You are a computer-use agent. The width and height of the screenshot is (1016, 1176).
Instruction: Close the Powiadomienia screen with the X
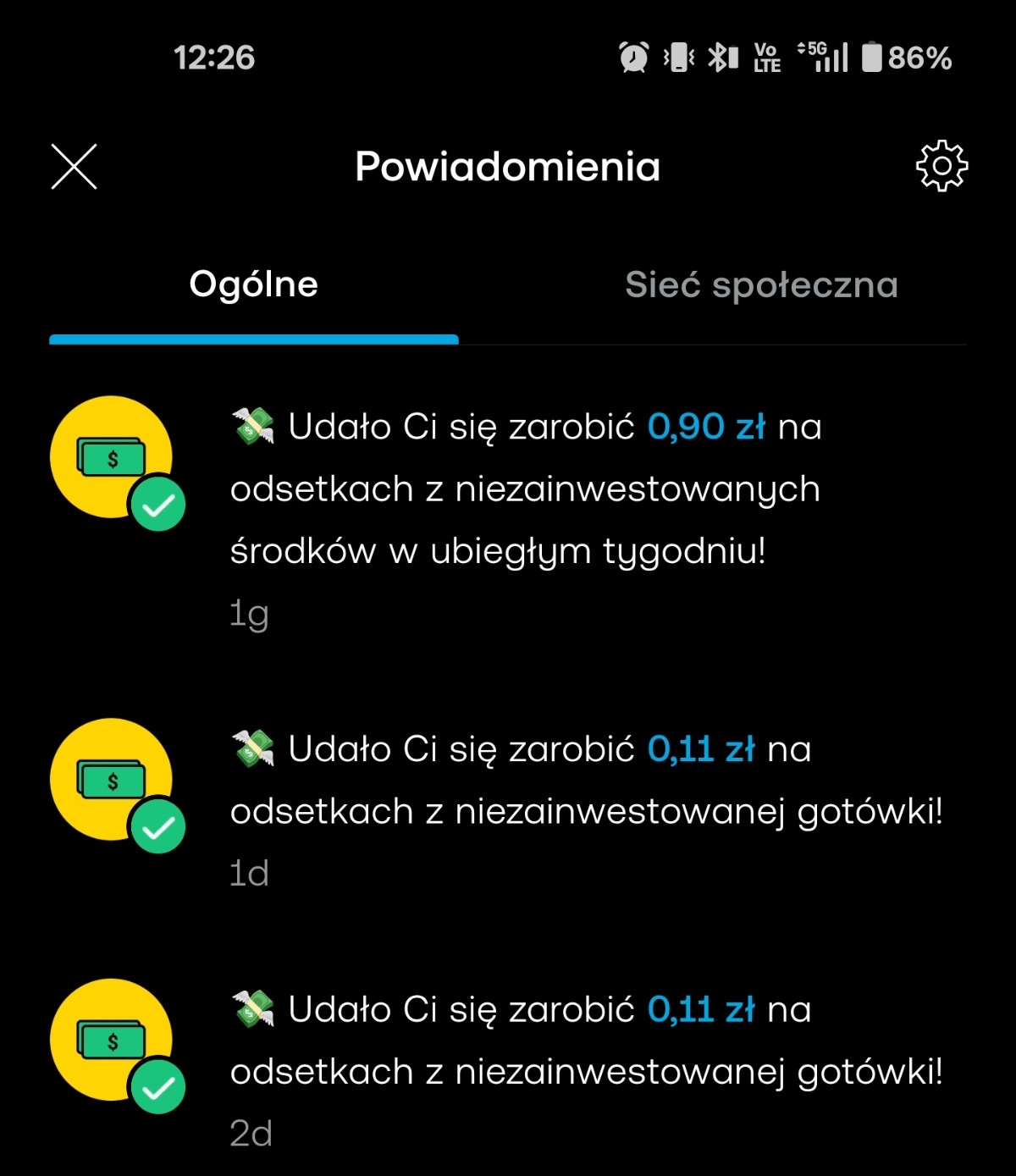tap(75, 166)
